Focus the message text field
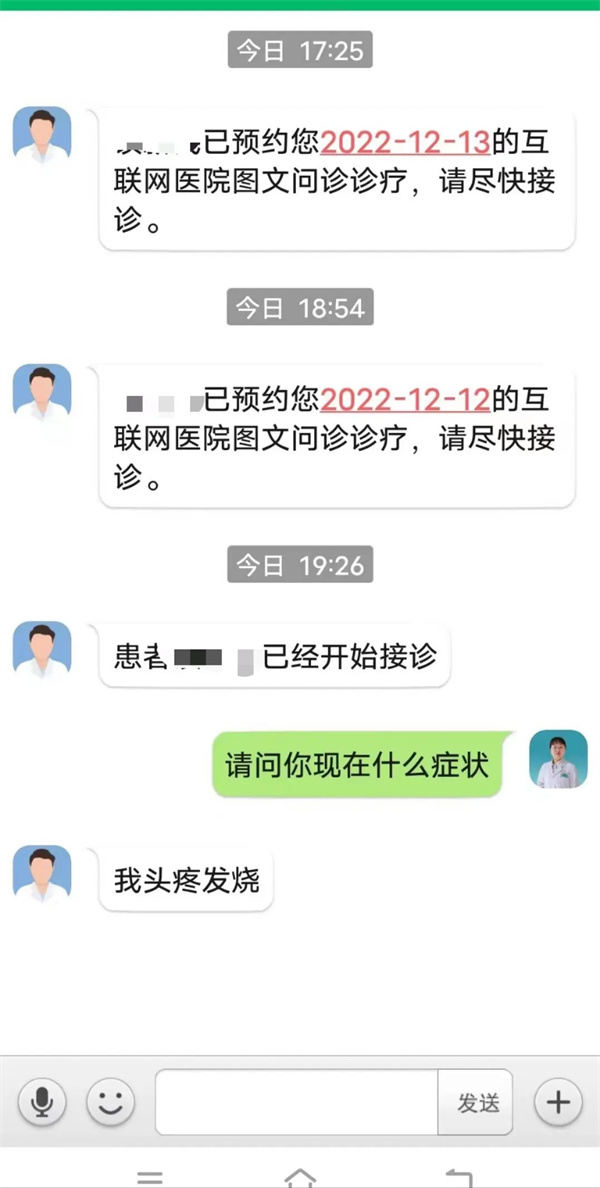Viewport: 600px width, 1188px height. pyautogui.click(x=296, y=1103)
